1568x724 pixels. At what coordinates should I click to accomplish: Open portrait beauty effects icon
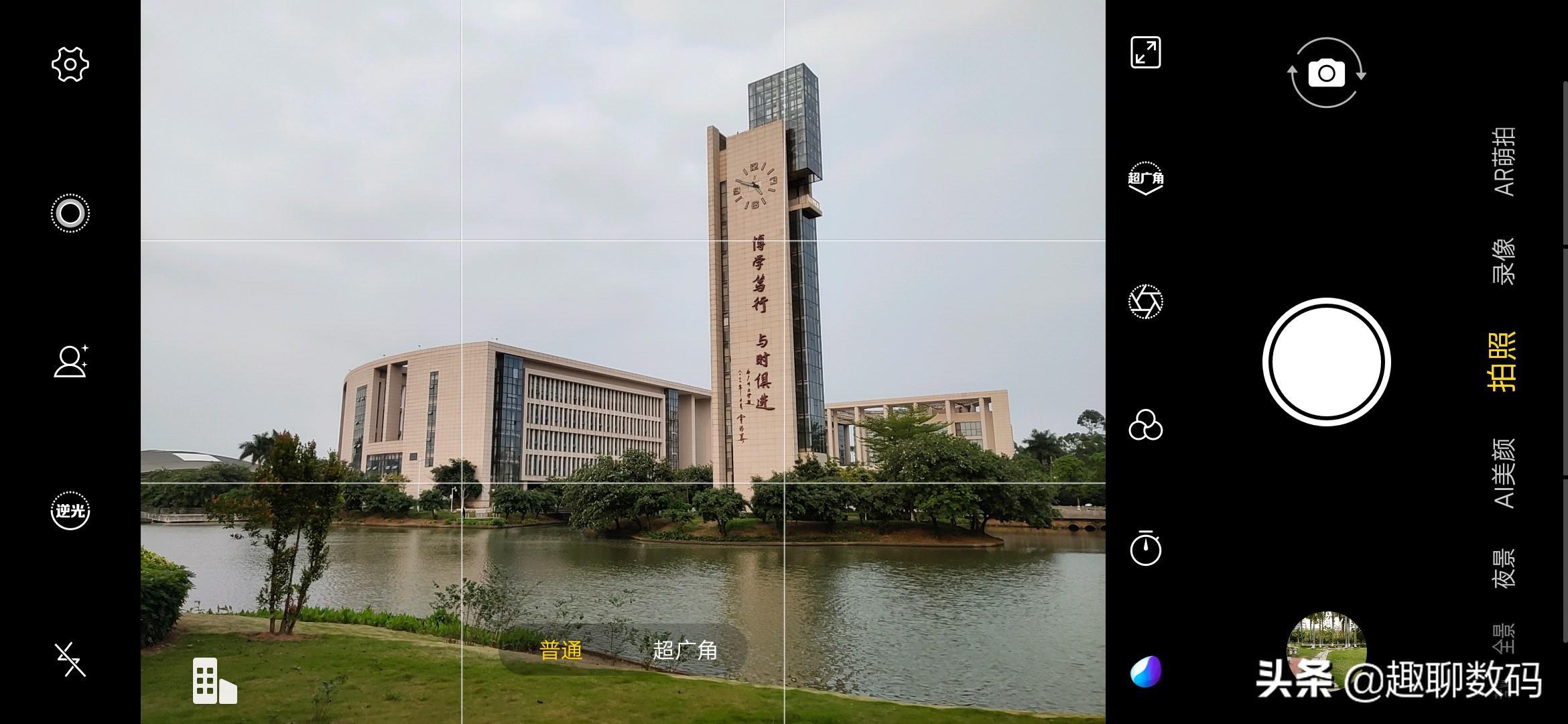[70, 362]
